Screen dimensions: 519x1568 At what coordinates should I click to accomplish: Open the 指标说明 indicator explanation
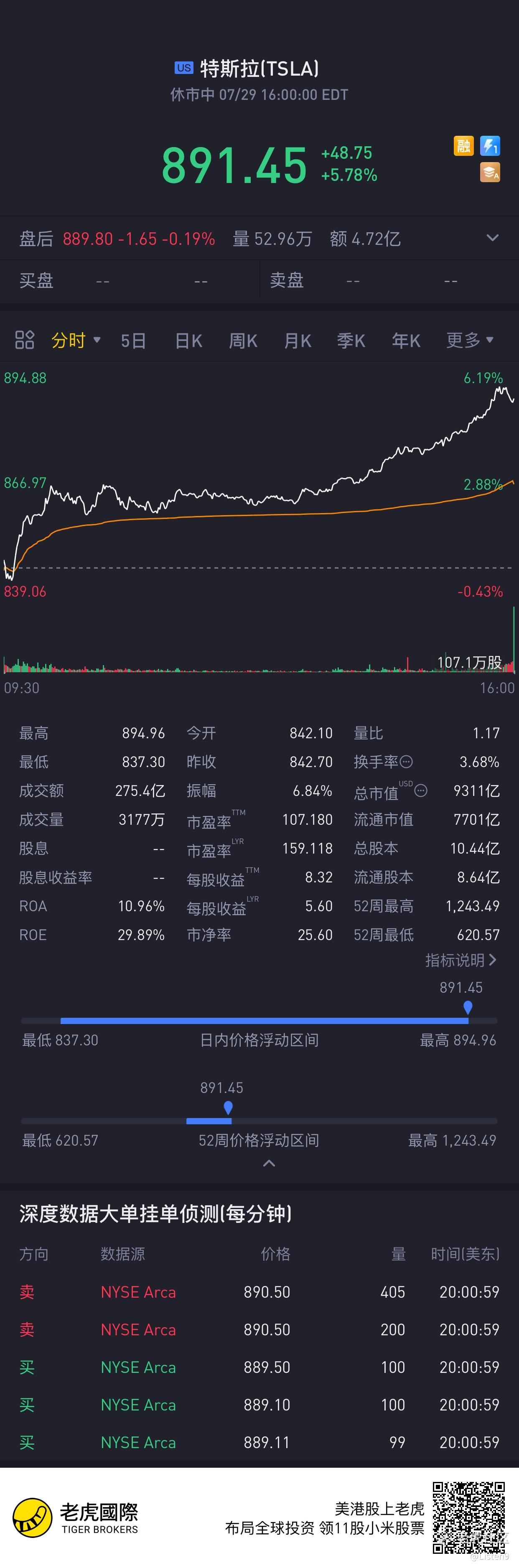pyautogui.click(x=460, y=960)
